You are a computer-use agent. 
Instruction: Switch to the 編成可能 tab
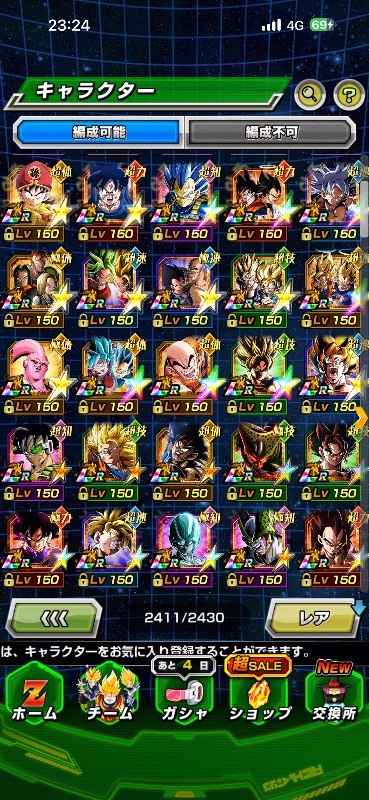pos(99,133)
